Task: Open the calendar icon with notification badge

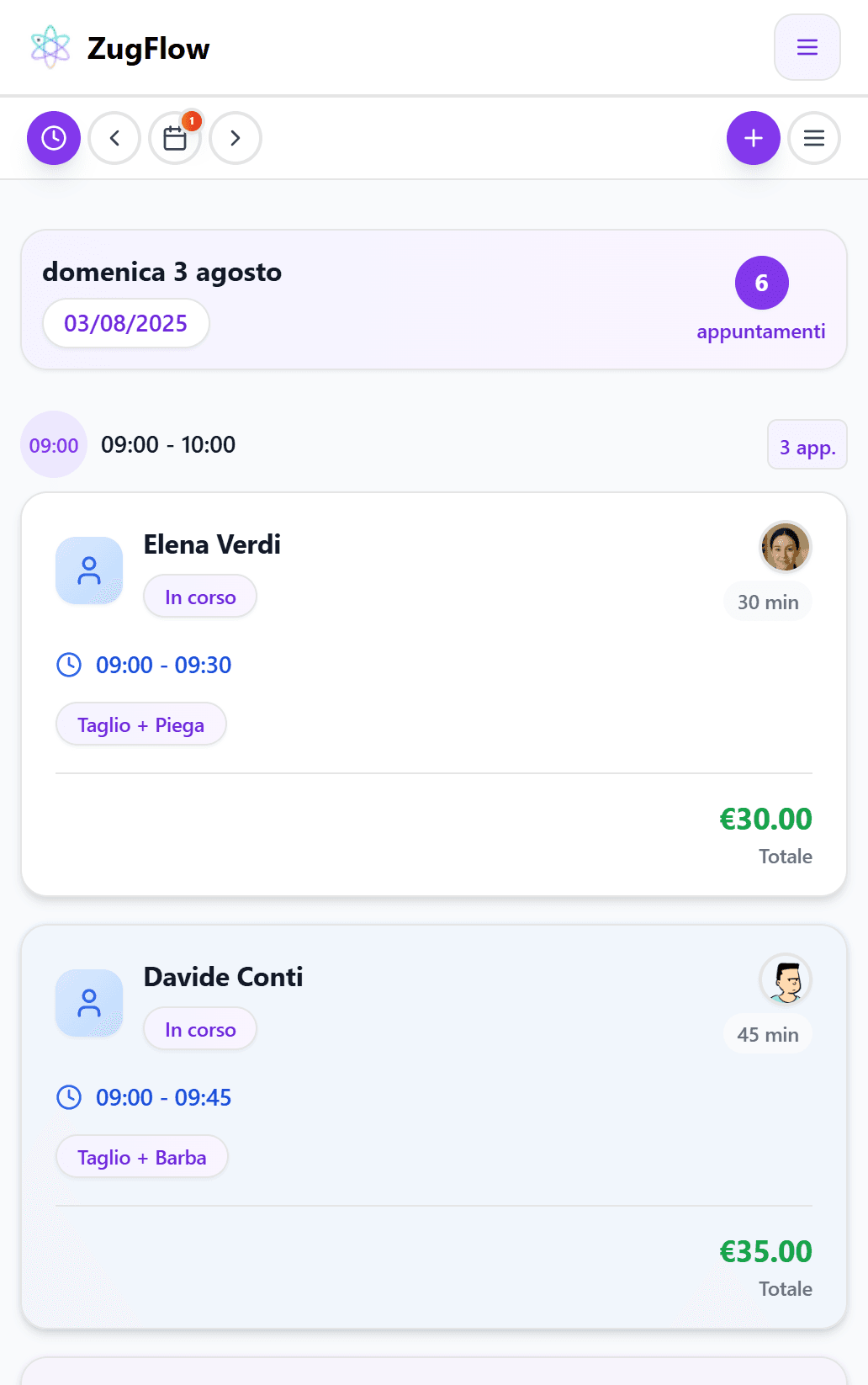Action: click(174, 139)
